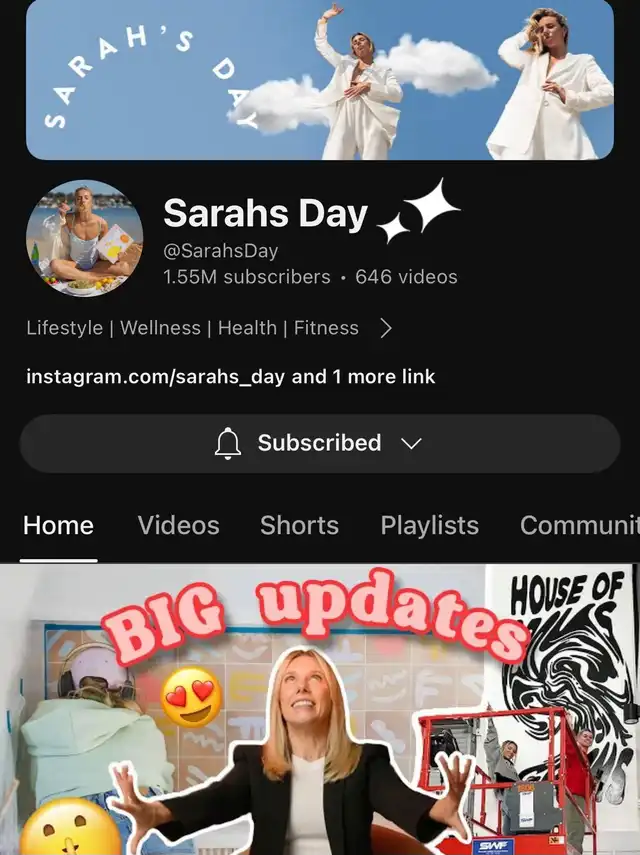The height and width of the screenshot is (855, 640).
Task: Select the Home tab
Action: (58, 526)
